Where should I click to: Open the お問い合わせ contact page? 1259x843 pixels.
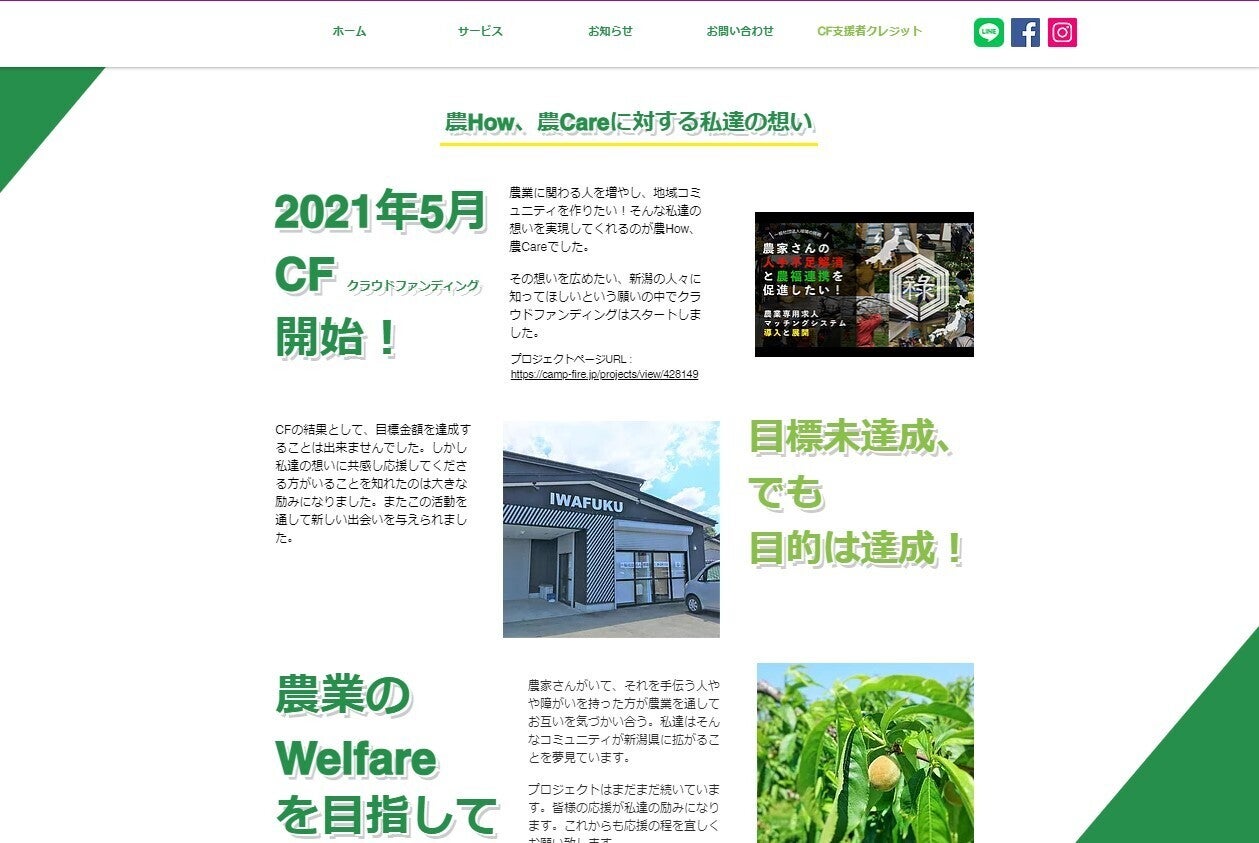pyautogui.click(x=740, y=31)
